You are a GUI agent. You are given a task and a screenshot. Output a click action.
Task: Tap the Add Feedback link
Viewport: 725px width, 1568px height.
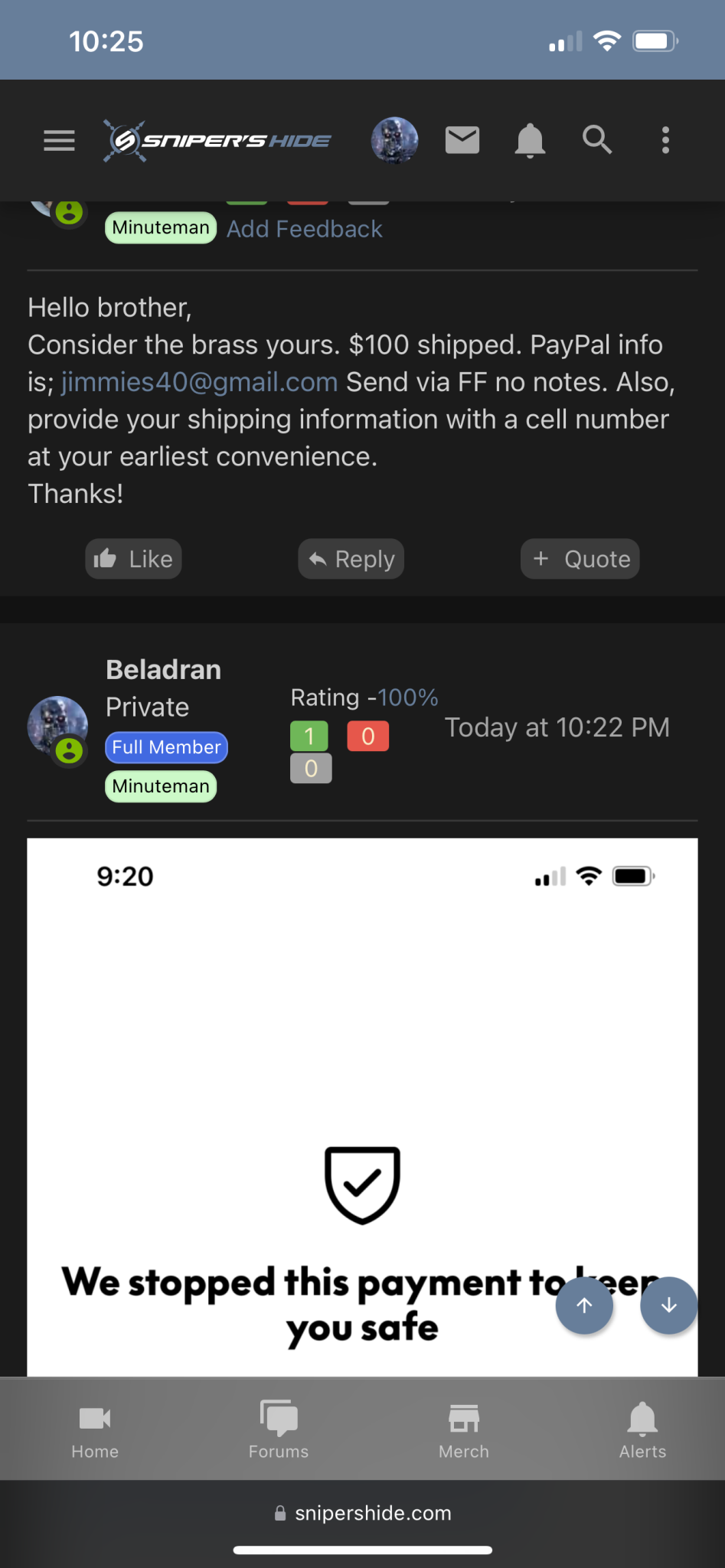[304, 229]
